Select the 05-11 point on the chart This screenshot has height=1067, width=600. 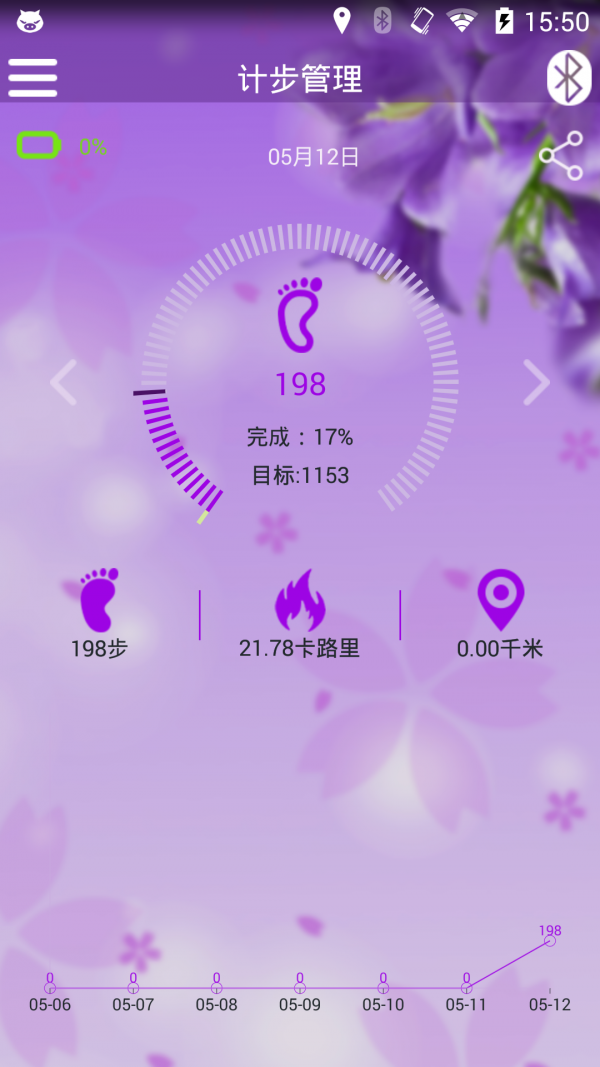466,988
